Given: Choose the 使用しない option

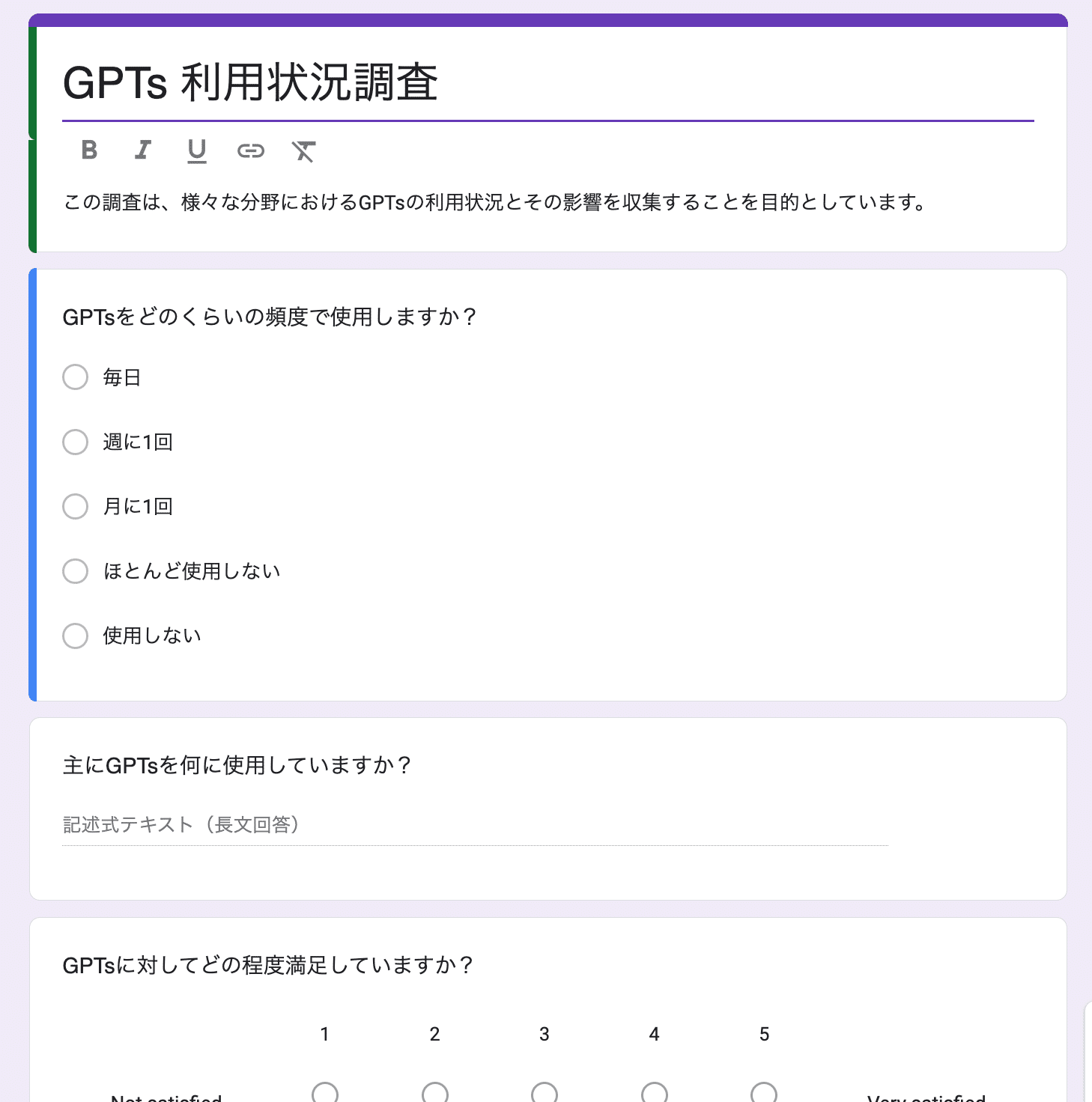Looking at the screenshot, I should (x=76, y=636).
